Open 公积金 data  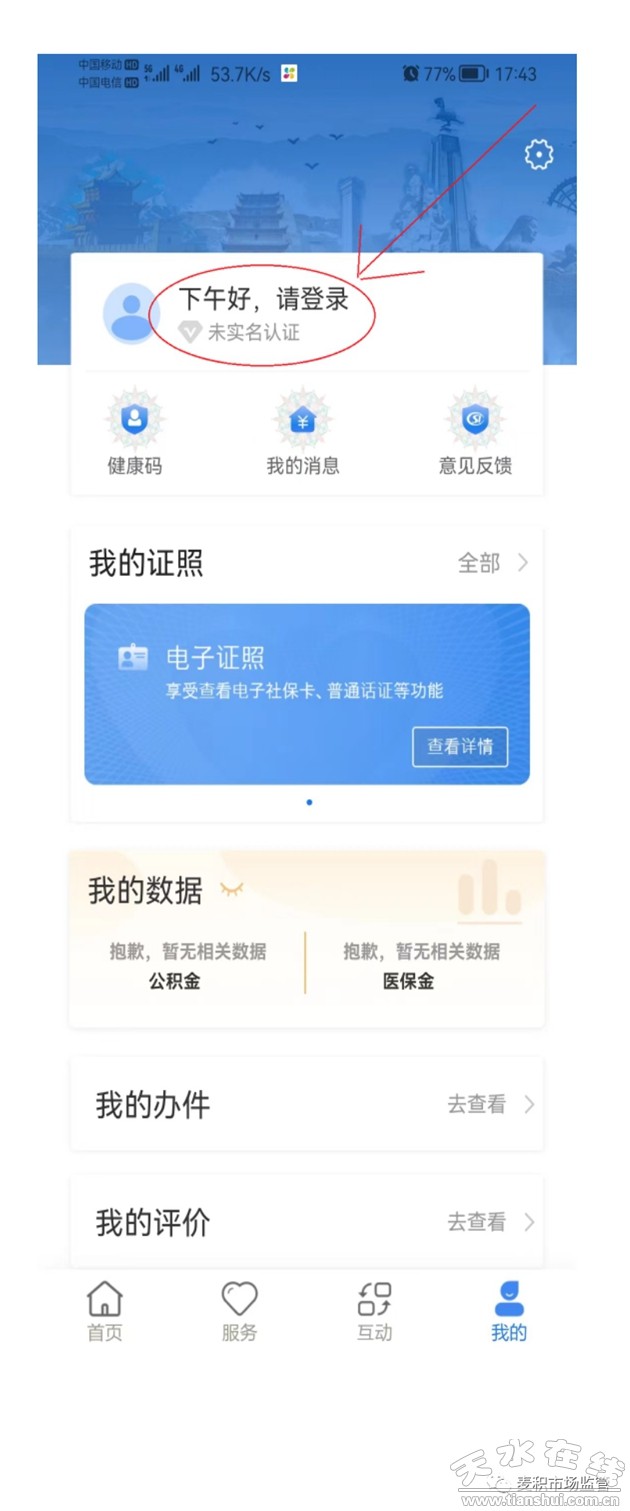point(187,966)
